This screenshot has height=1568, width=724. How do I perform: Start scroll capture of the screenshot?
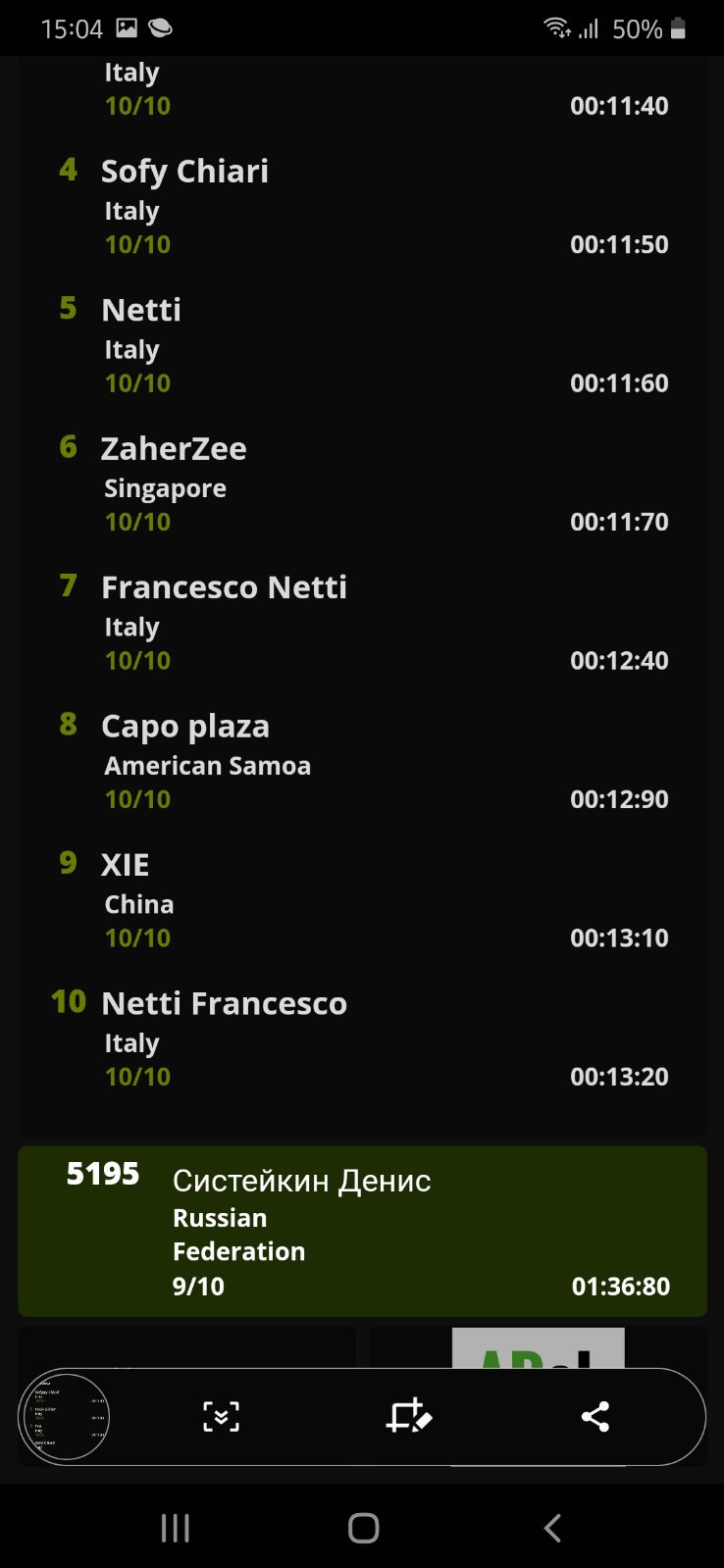[x=221, y=1416]
